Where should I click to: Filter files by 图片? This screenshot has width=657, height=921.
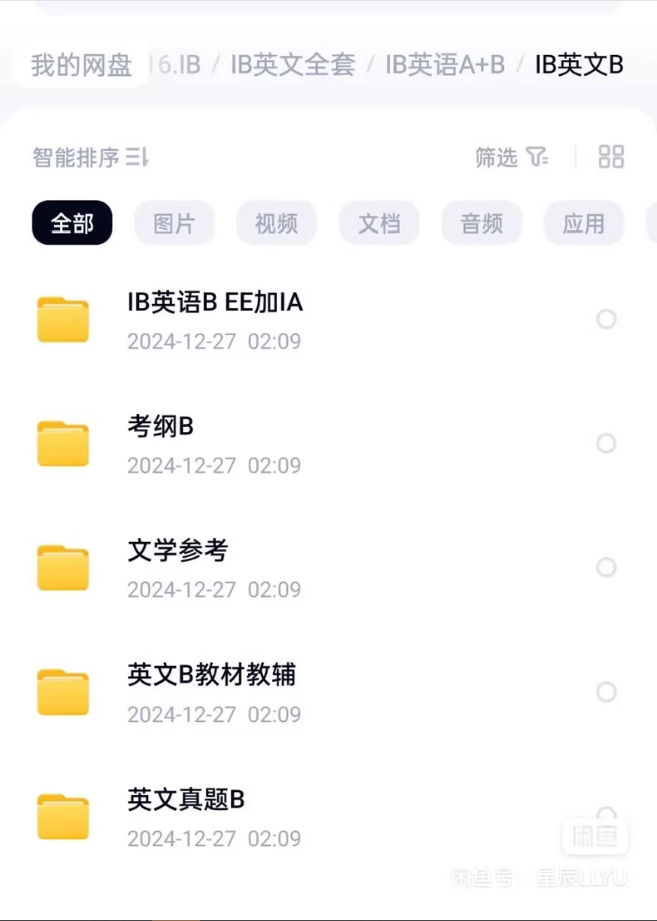174,223
